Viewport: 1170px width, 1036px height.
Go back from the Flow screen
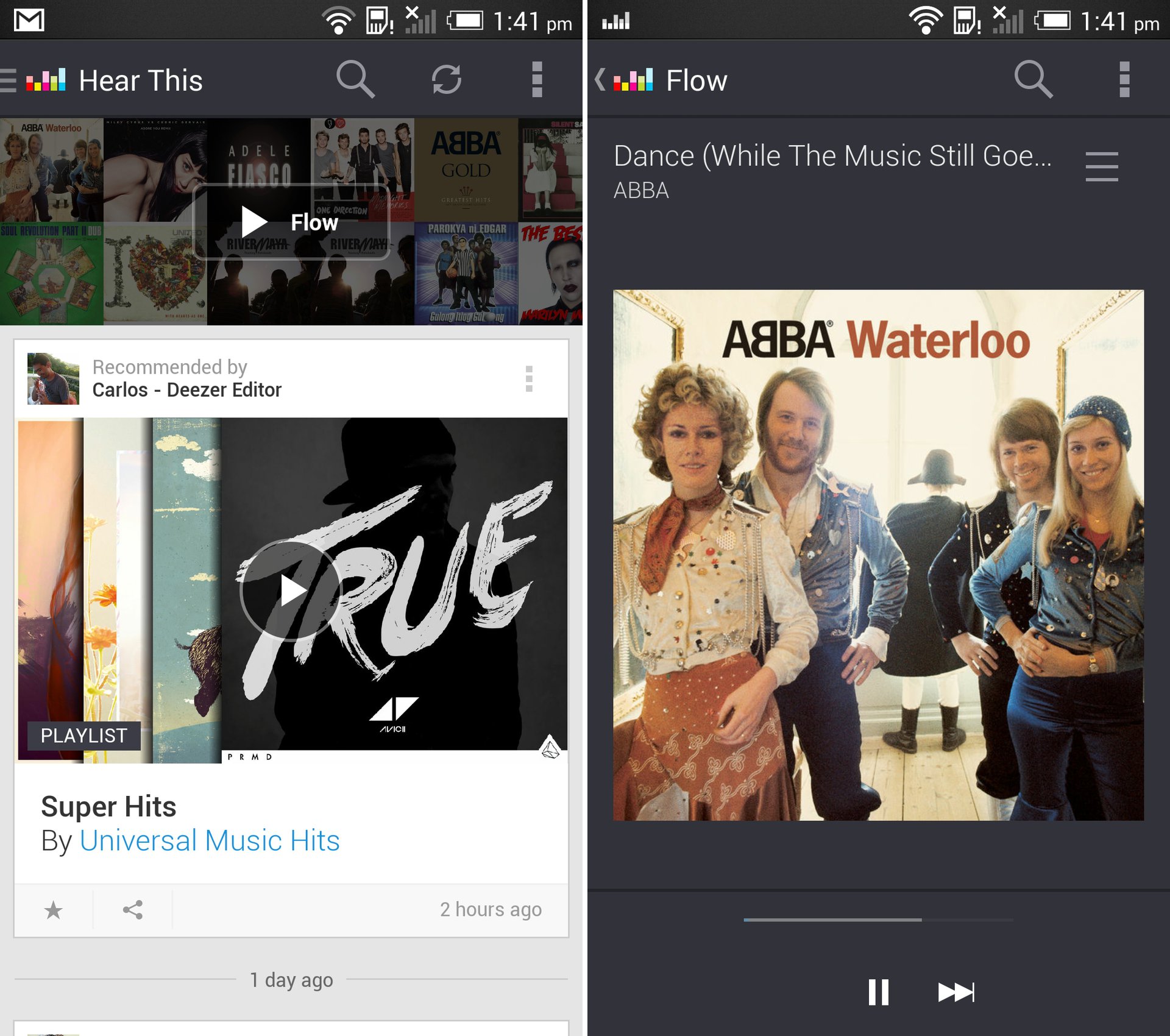tap(601, 80)
